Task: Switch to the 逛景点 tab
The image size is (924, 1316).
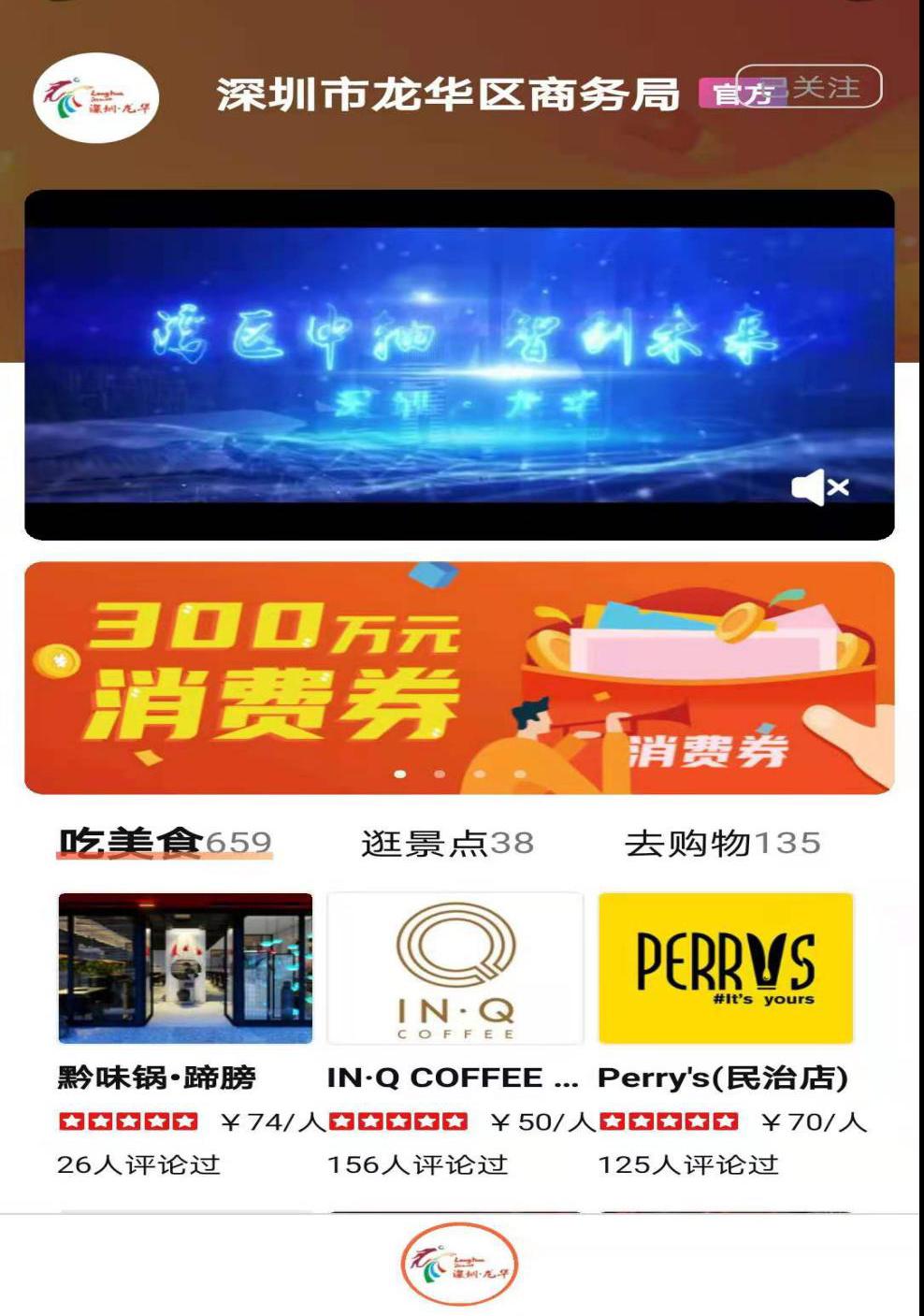Action: click(x=447, y=843)
